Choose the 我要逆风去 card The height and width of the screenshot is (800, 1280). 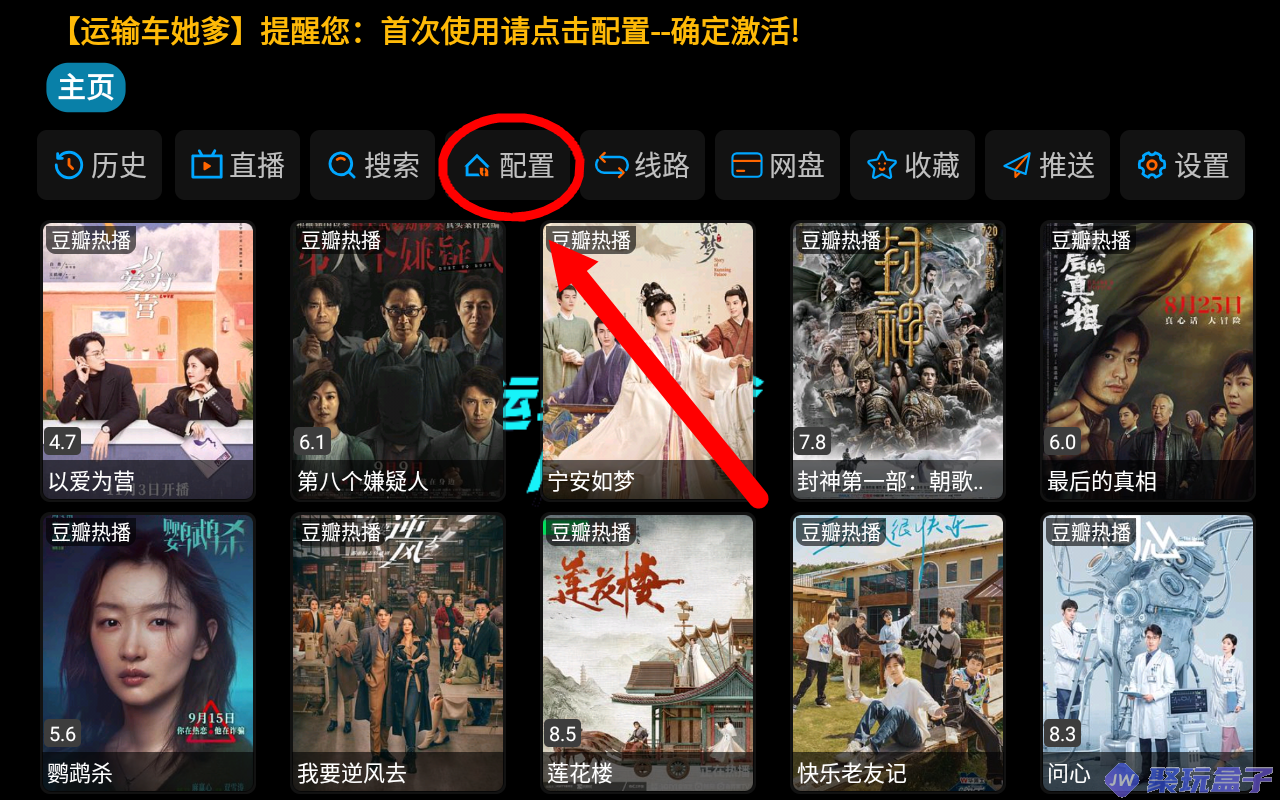point(398,652)
